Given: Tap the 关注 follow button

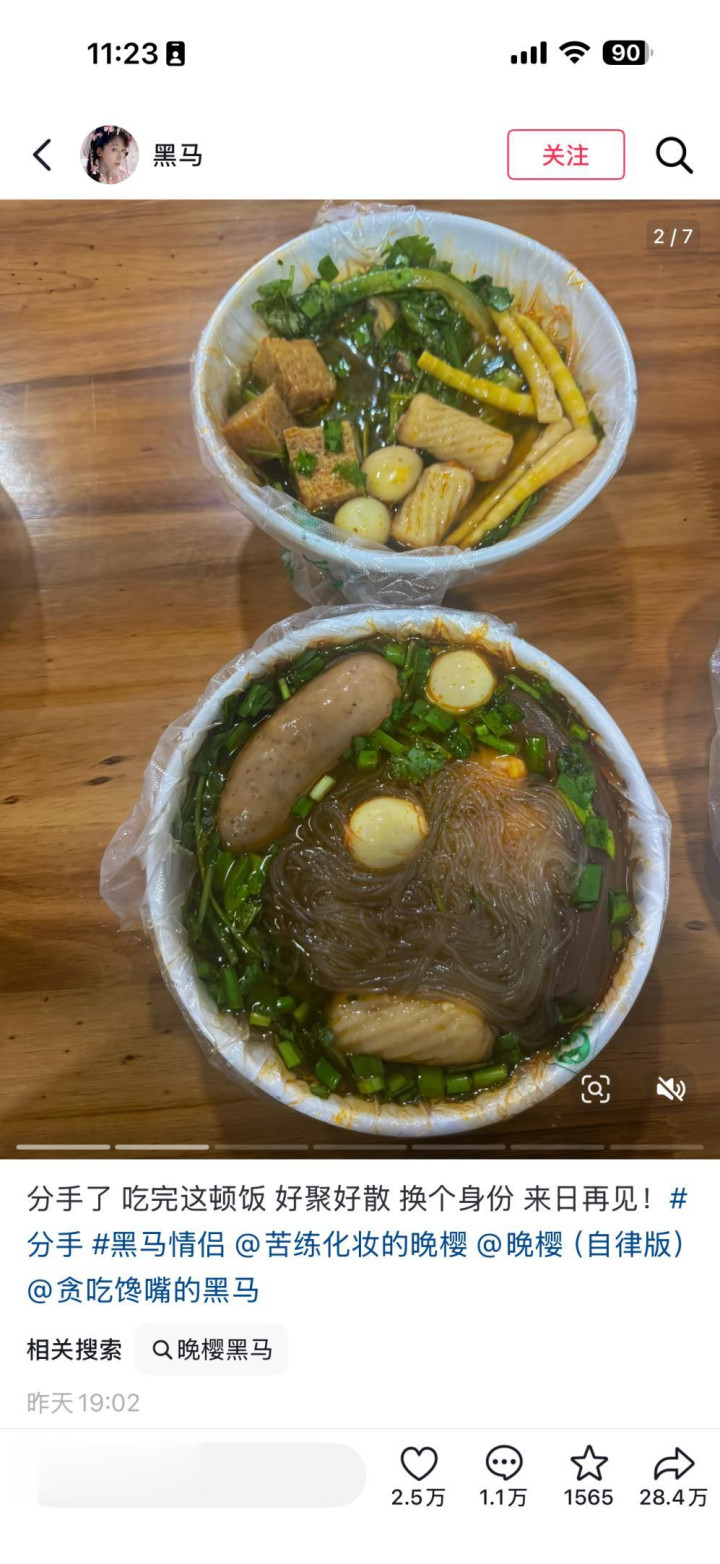Looking at the screenshot, I should coord(566,155).
